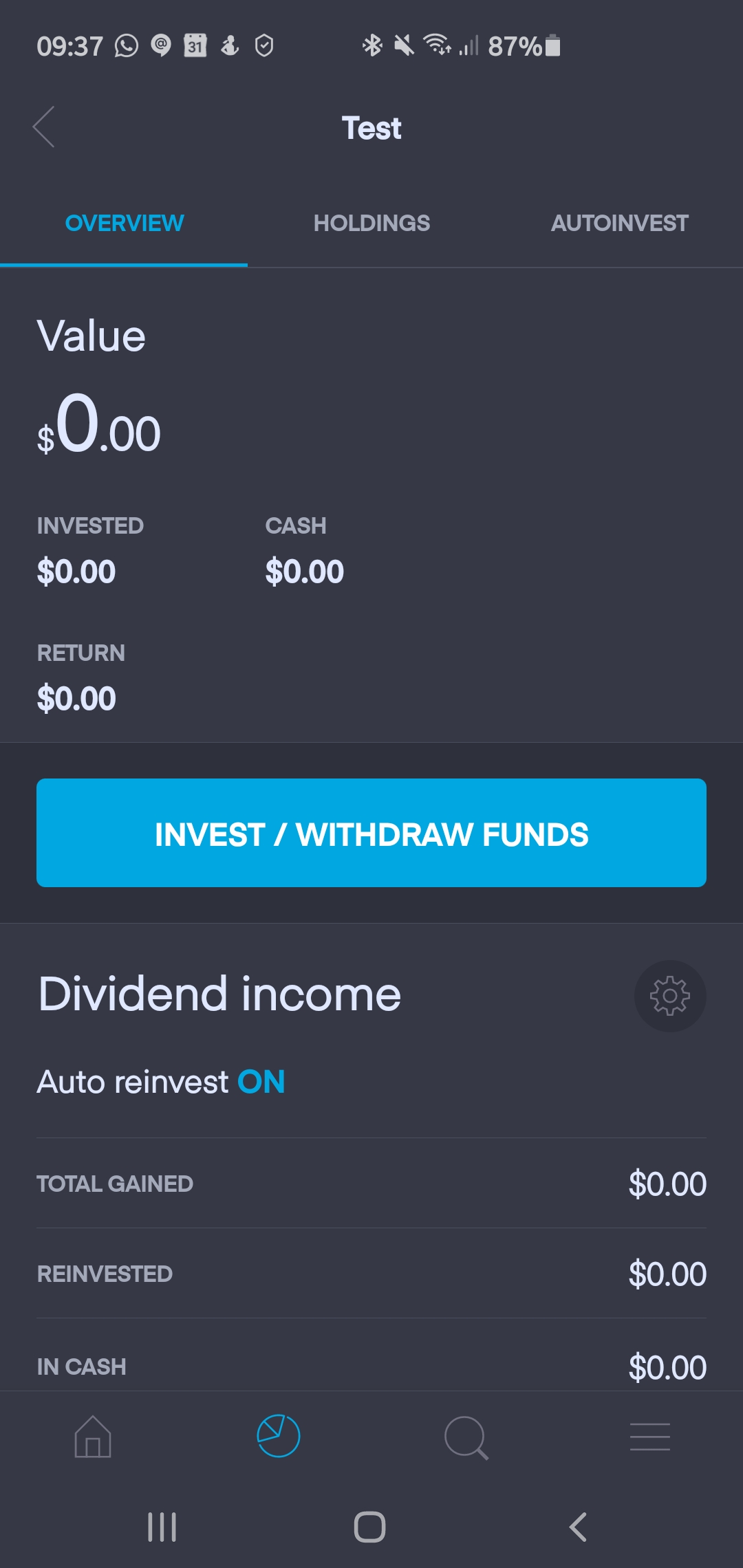Go to the home tab
The width and height of the screenshot is (743, 1568).
(93, 1437)
